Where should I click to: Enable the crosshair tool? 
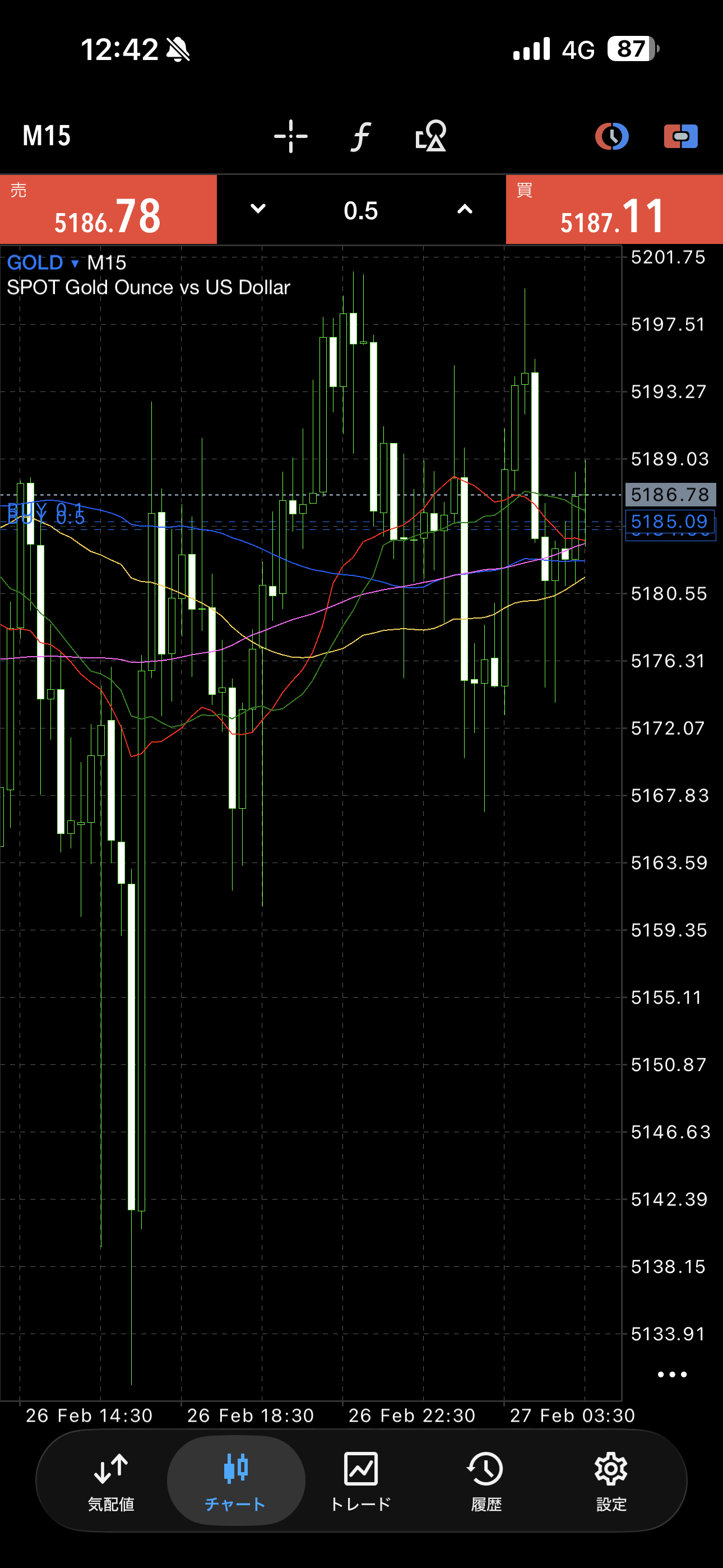tap(291, 136)
